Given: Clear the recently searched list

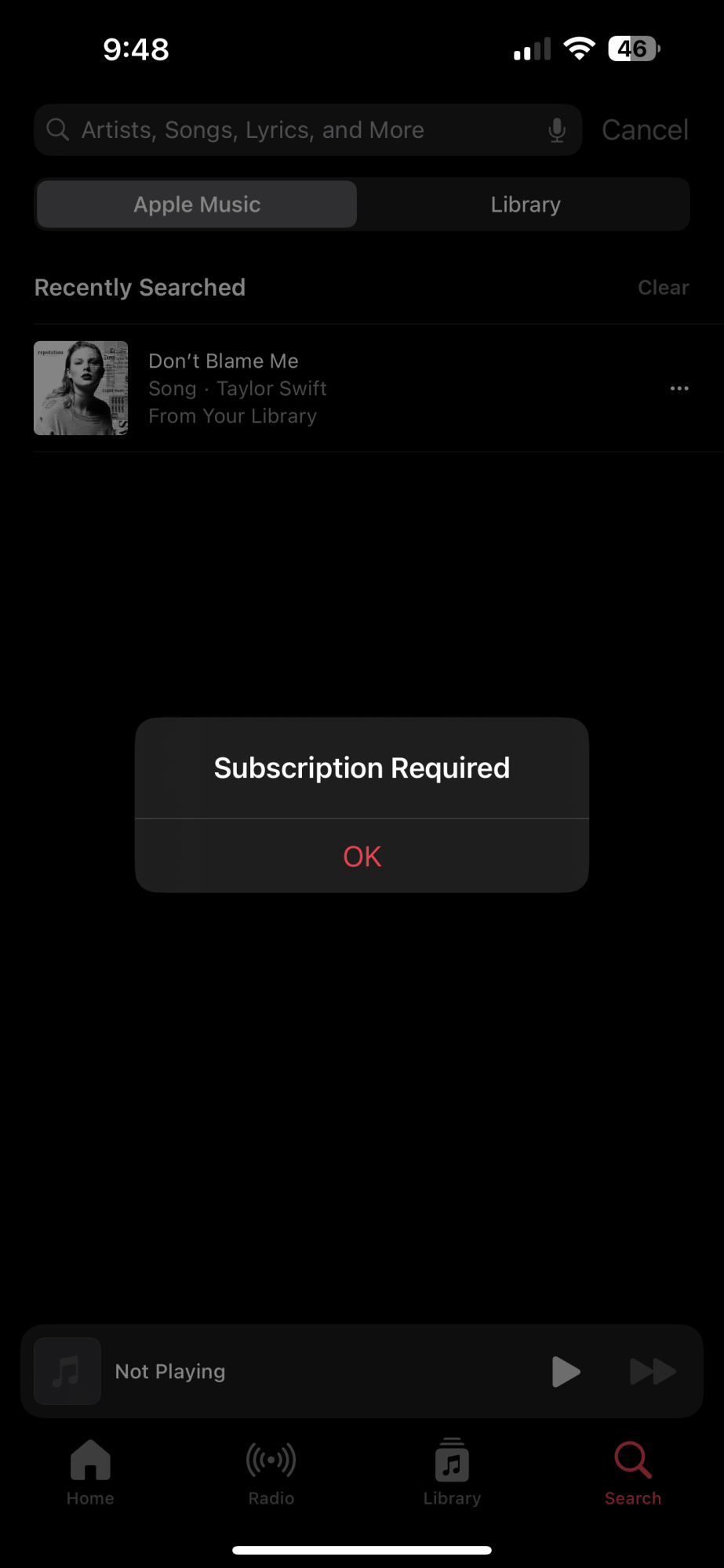Looking at the screenshot, I should click(664, 288).
